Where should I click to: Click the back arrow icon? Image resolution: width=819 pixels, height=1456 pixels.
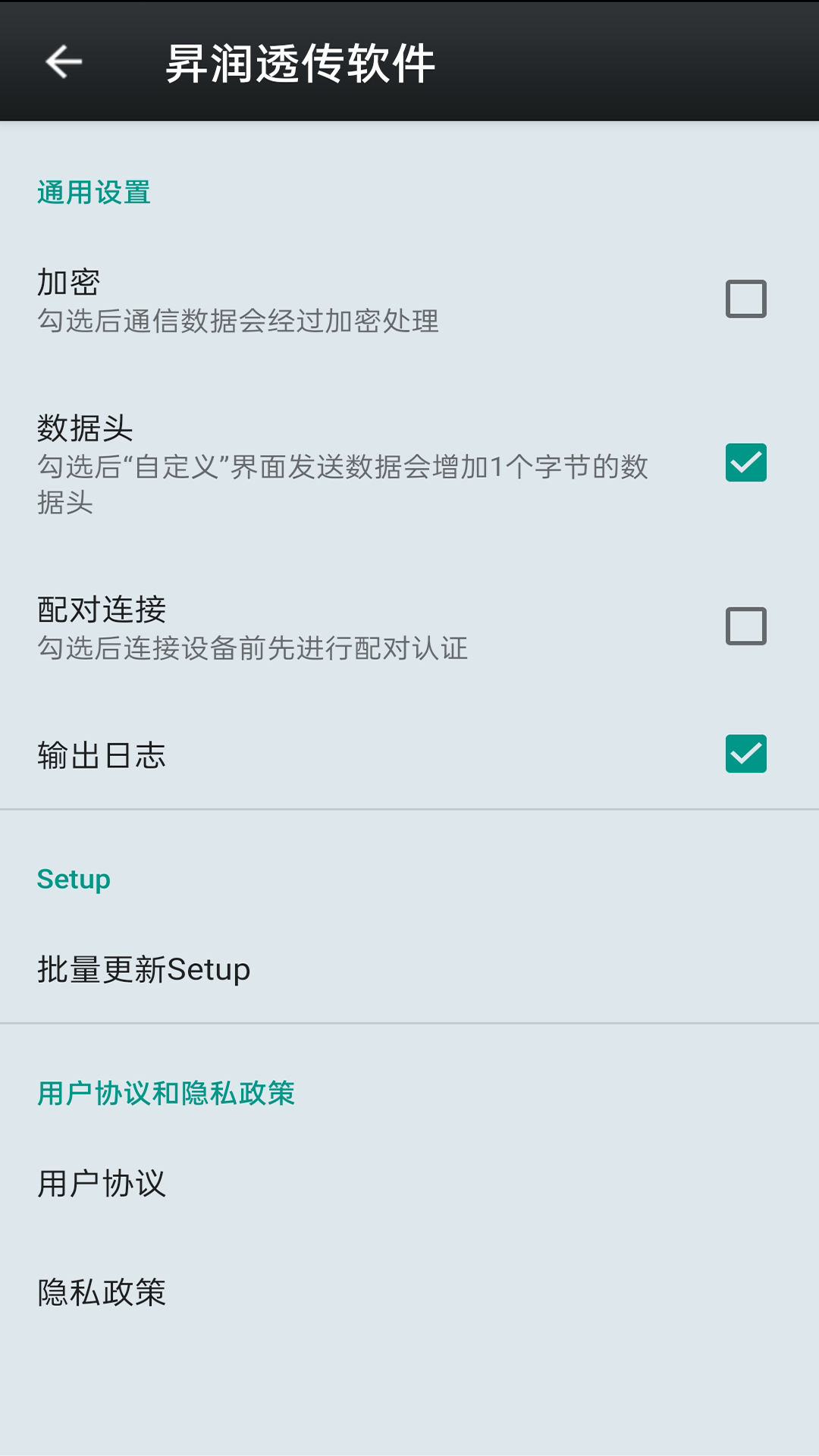[x=64, y=61]
